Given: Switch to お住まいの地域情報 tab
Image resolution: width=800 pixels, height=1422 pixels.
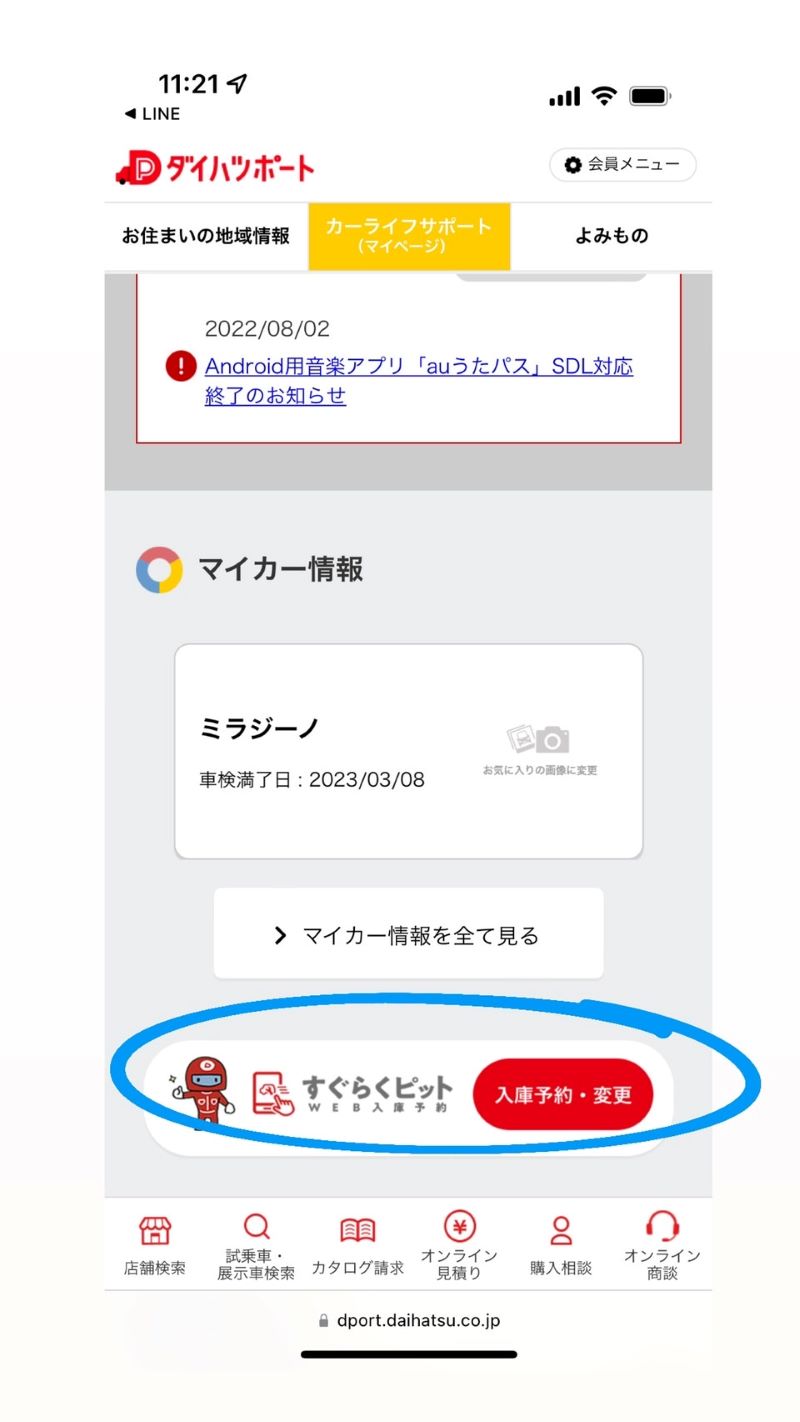Looking at the screenshot, I should click(x=206, y=236).
